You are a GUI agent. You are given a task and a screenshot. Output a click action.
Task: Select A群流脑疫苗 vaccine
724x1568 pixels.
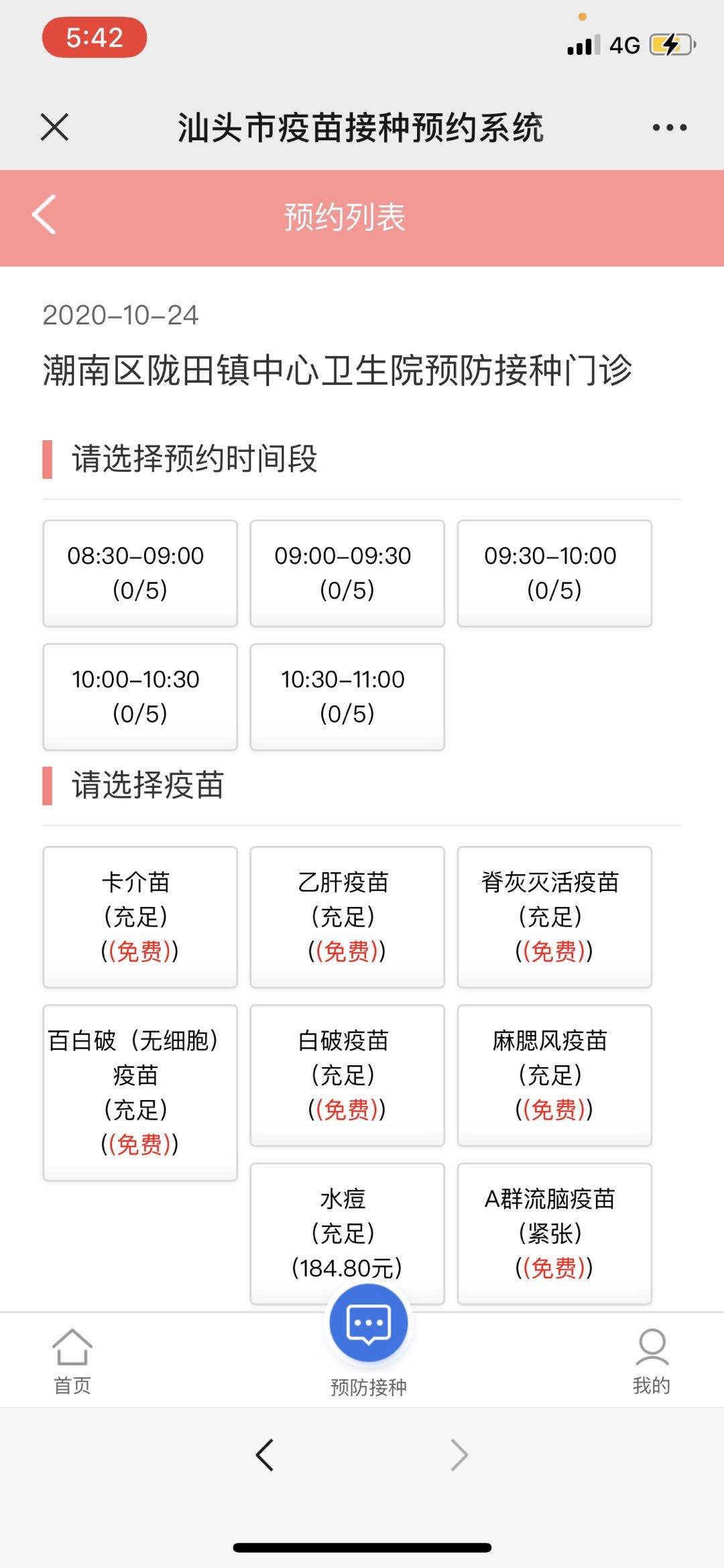[554, 1233]
